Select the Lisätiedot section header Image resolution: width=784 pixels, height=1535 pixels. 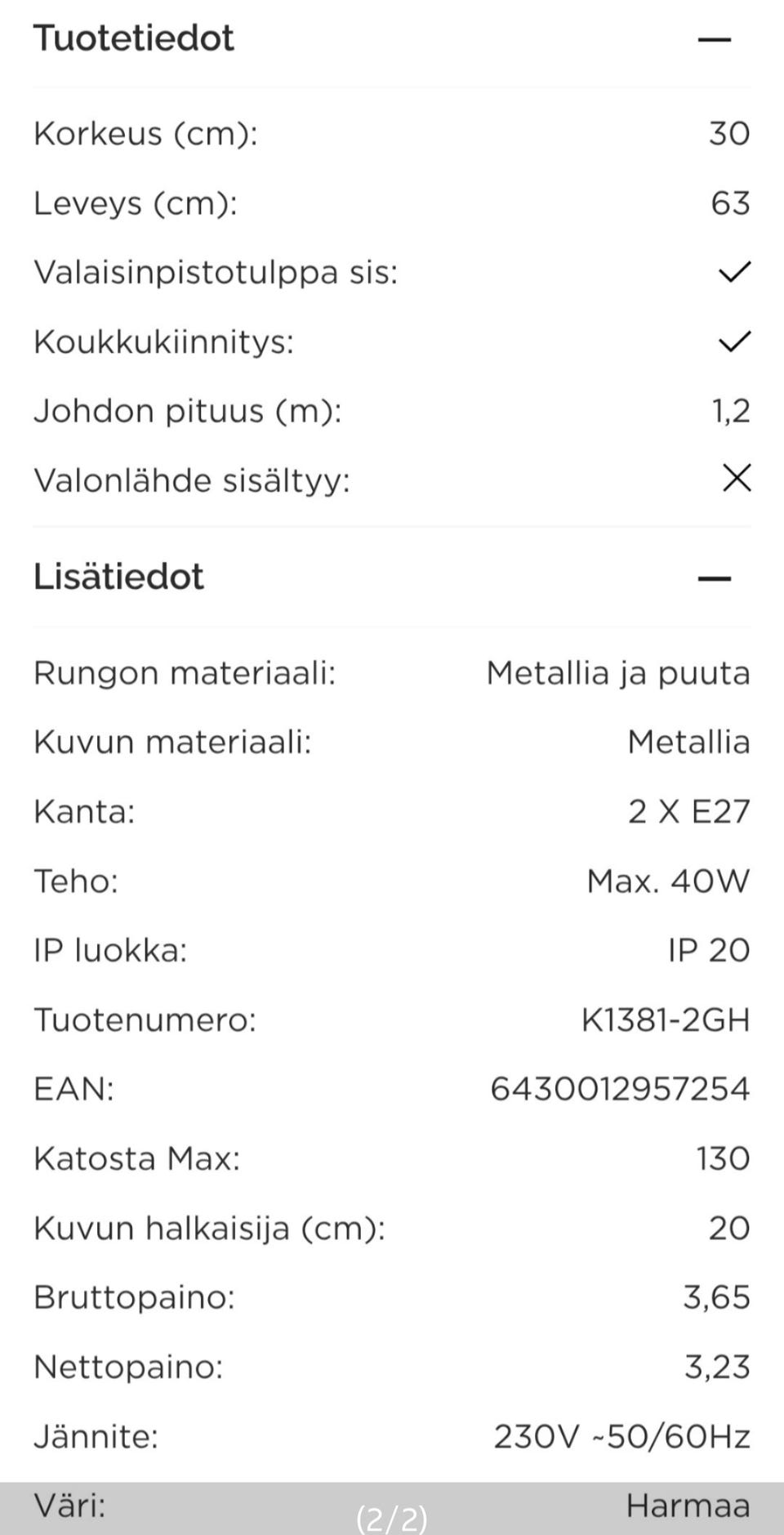(x=118, y=576)
